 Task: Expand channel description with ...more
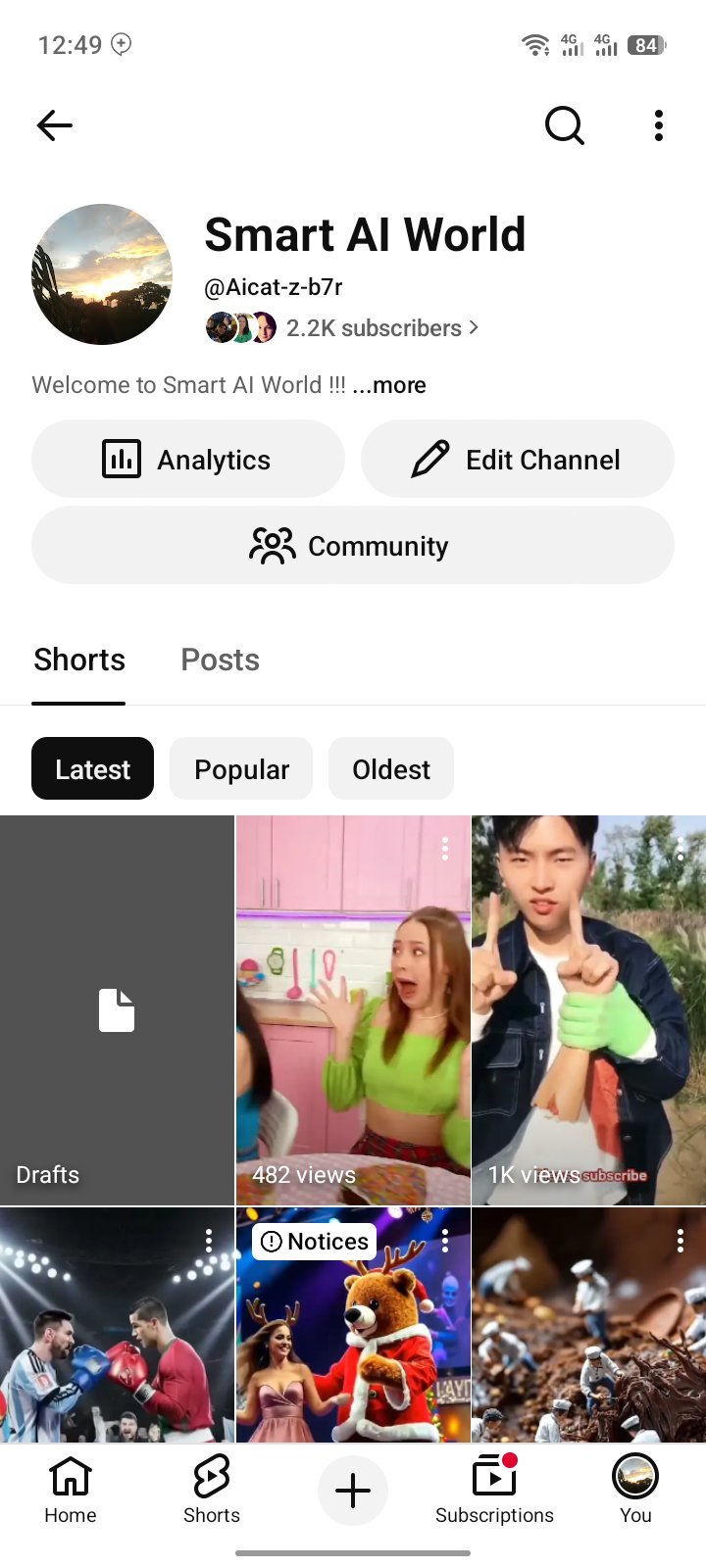point(389,385)
